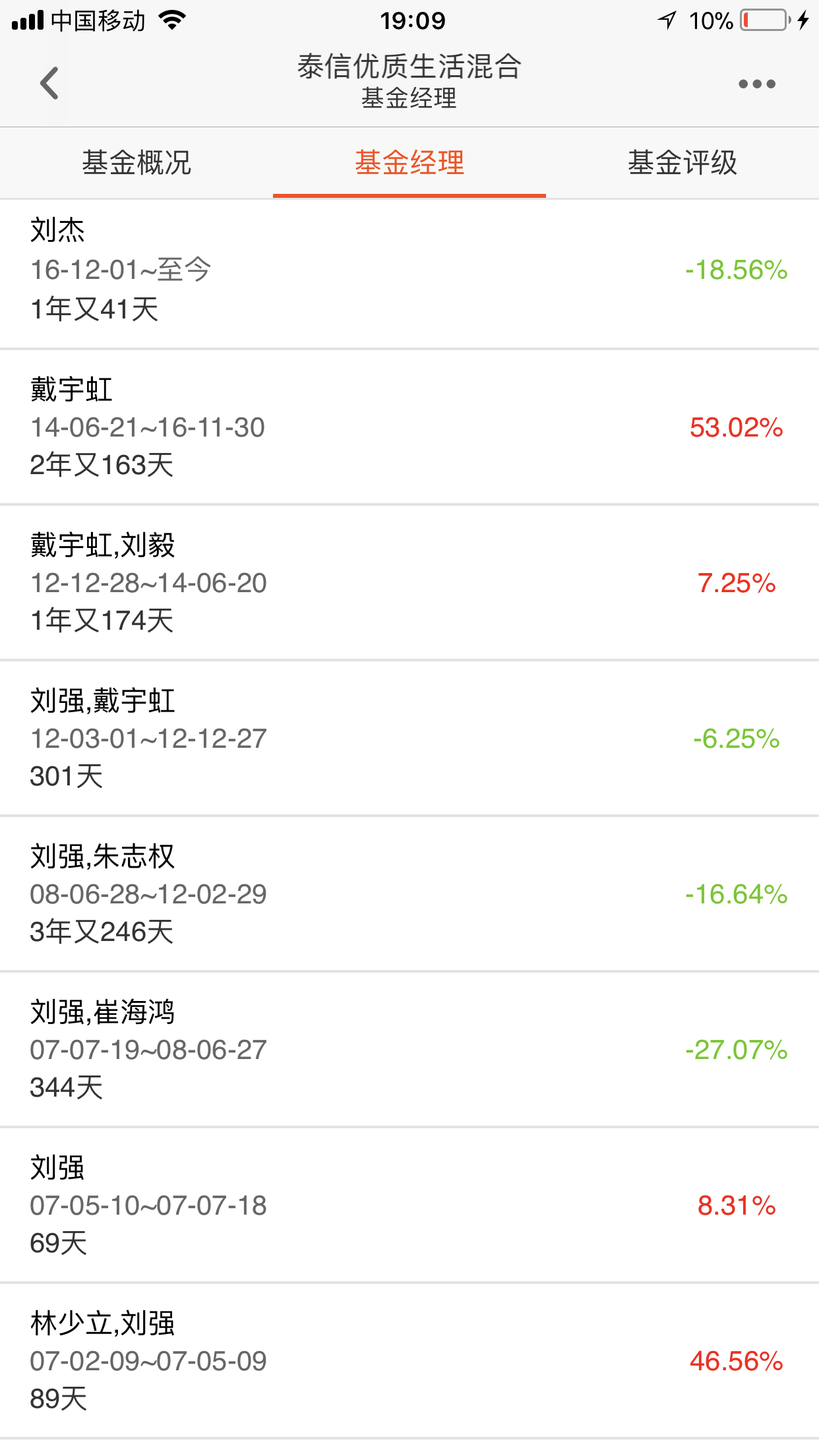819x1456 pixels.
Task: Open the 林少立,刘强 manager row
Action: coord(409,1361)
